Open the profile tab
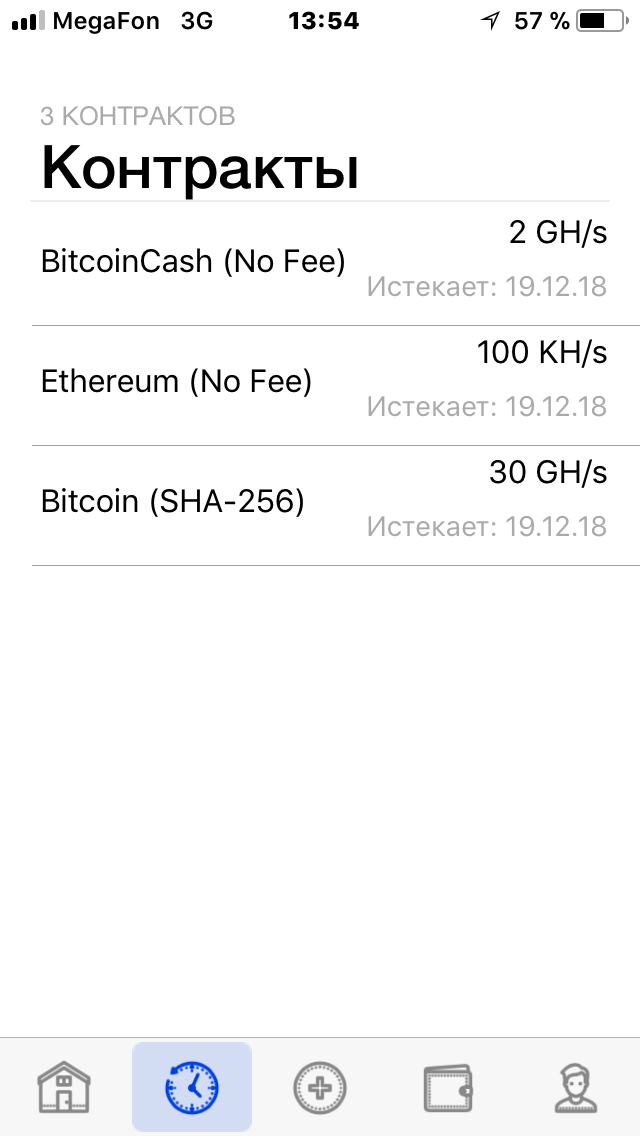The height and width of the screenshot is (1136, 640). click(x=576, y=1087)
